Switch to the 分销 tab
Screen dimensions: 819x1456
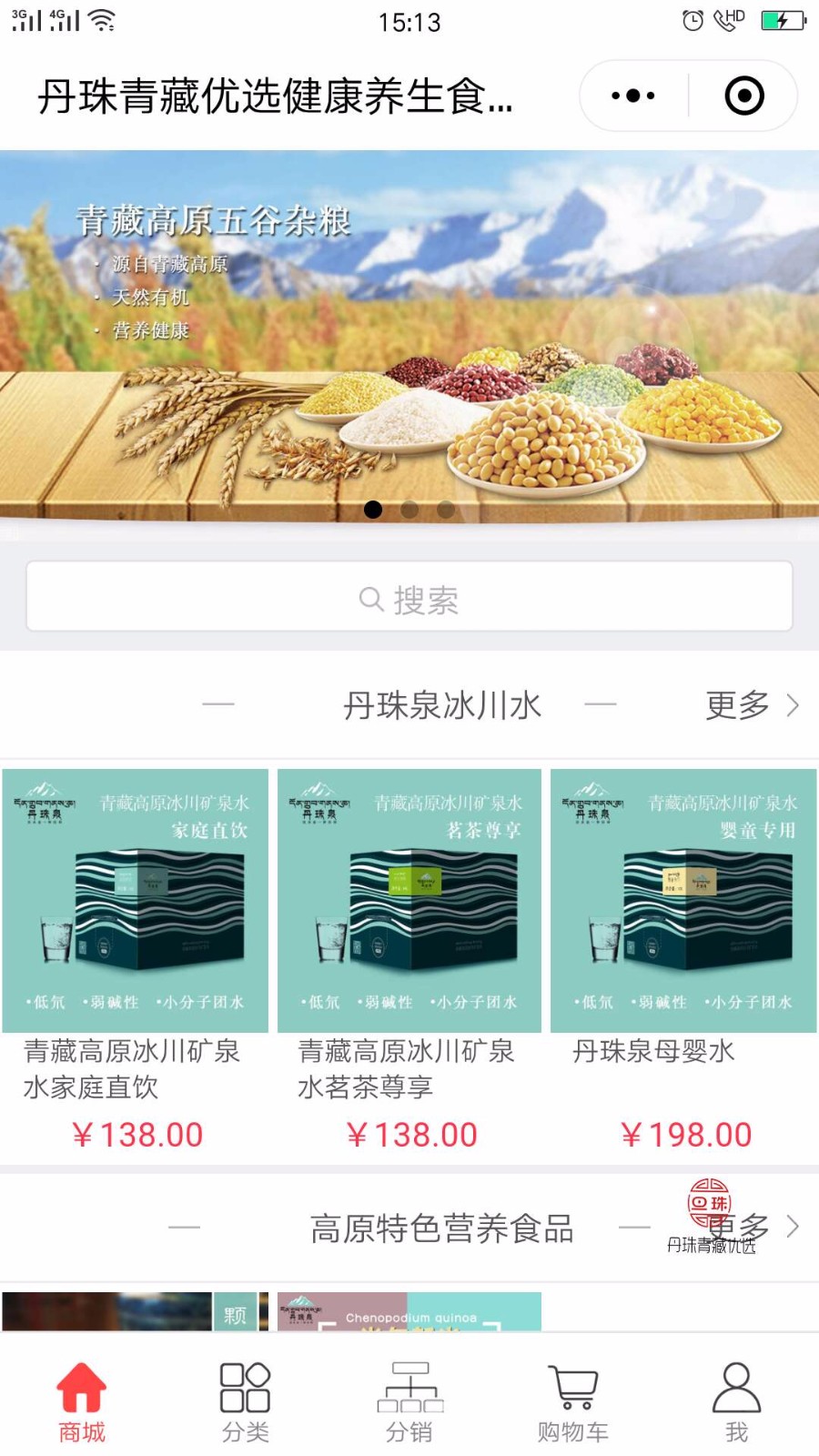409,1403
